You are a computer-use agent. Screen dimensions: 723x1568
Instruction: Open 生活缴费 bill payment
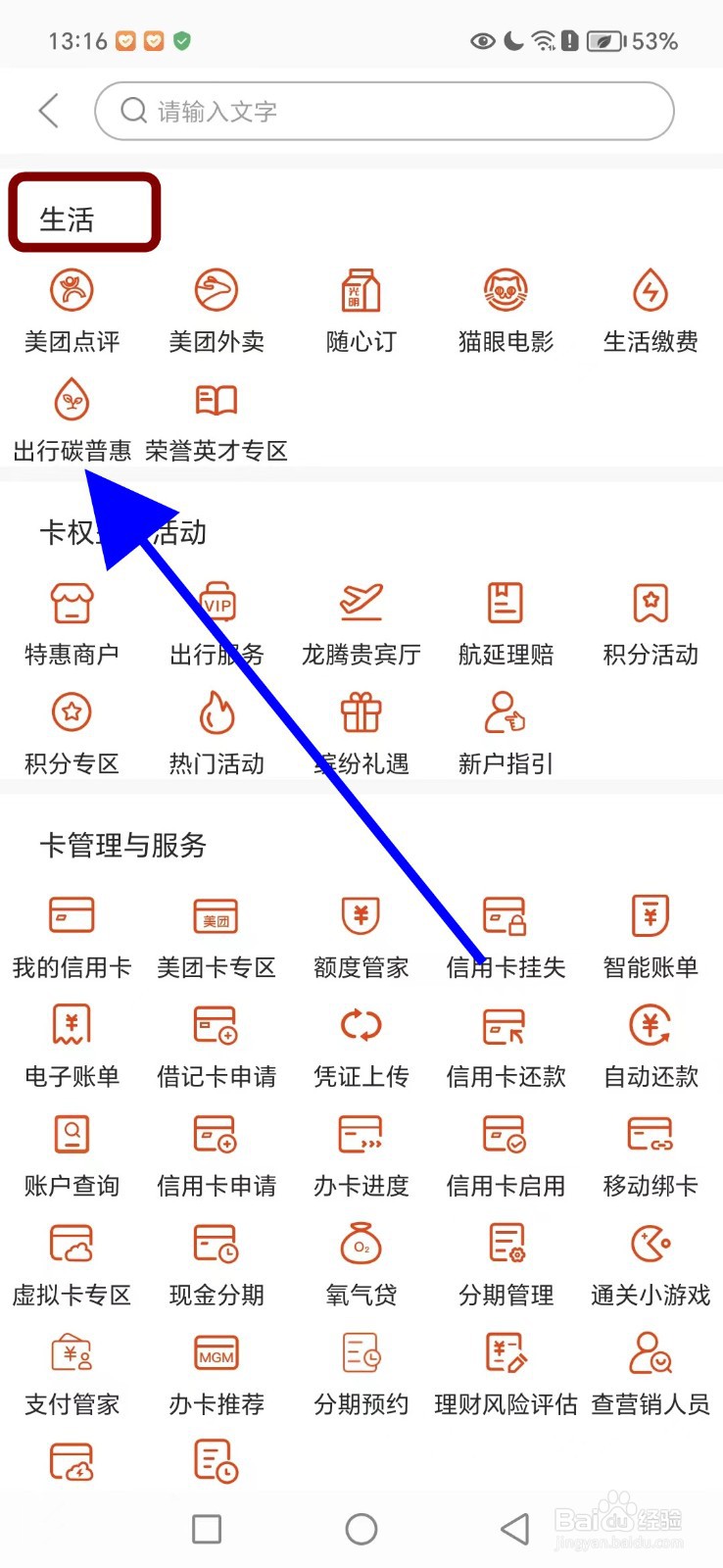click(650, 309)
